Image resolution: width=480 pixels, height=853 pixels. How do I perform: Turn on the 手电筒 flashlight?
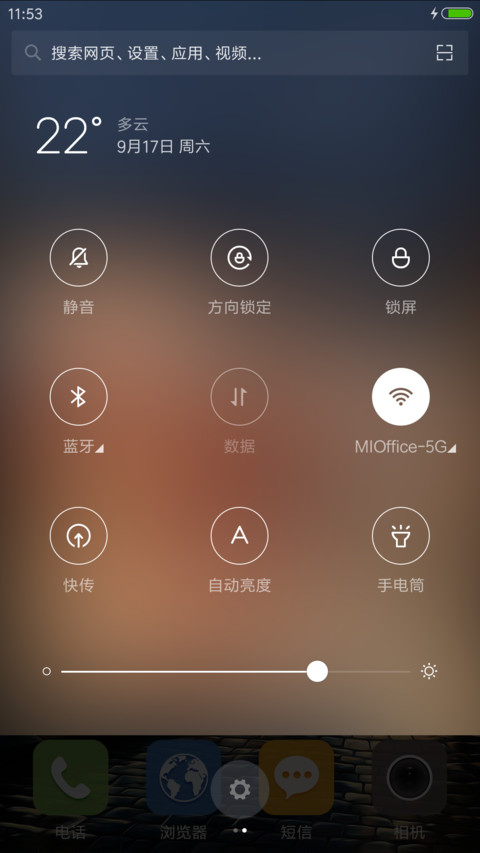click(401, 536)
